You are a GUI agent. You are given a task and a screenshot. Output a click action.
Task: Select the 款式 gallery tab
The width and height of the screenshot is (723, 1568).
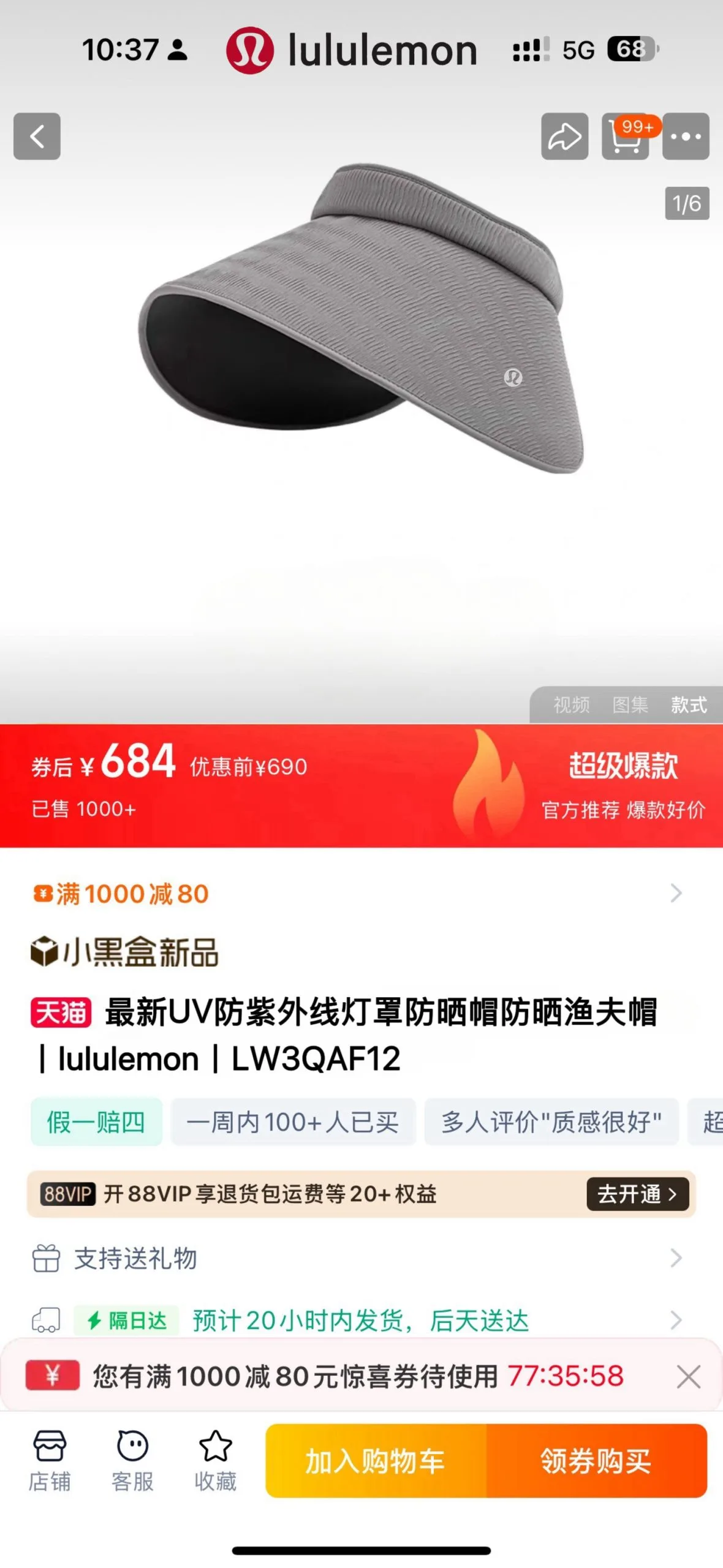(x=689, y=705)
